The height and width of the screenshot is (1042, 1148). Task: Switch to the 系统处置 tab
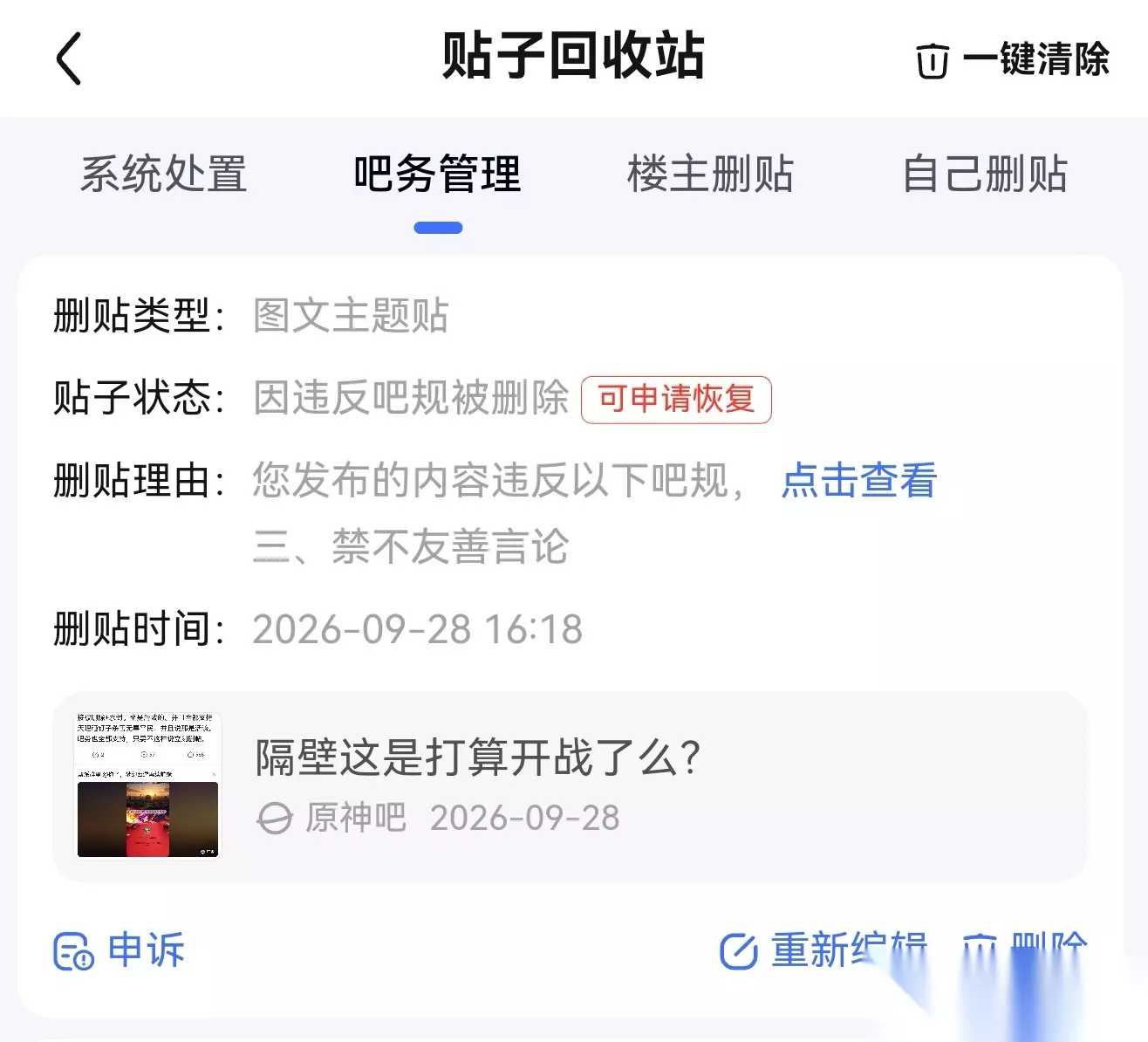tap(164, 174)
